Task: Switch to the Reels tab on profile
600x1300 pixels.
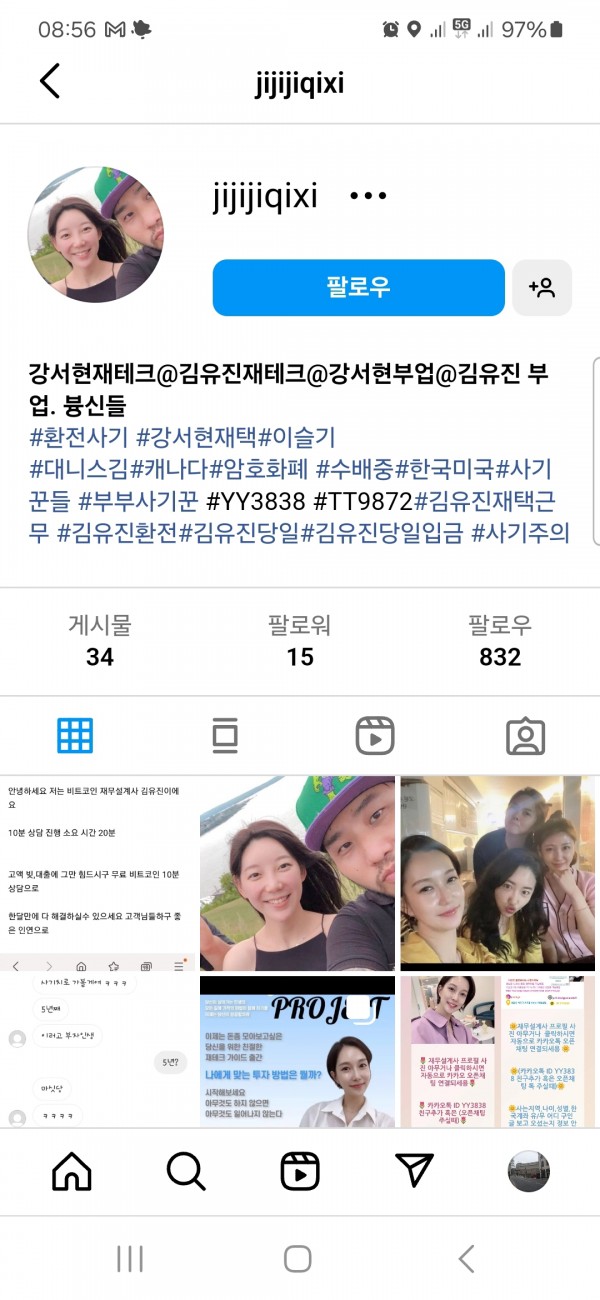Action: click(x=375, y=736)
